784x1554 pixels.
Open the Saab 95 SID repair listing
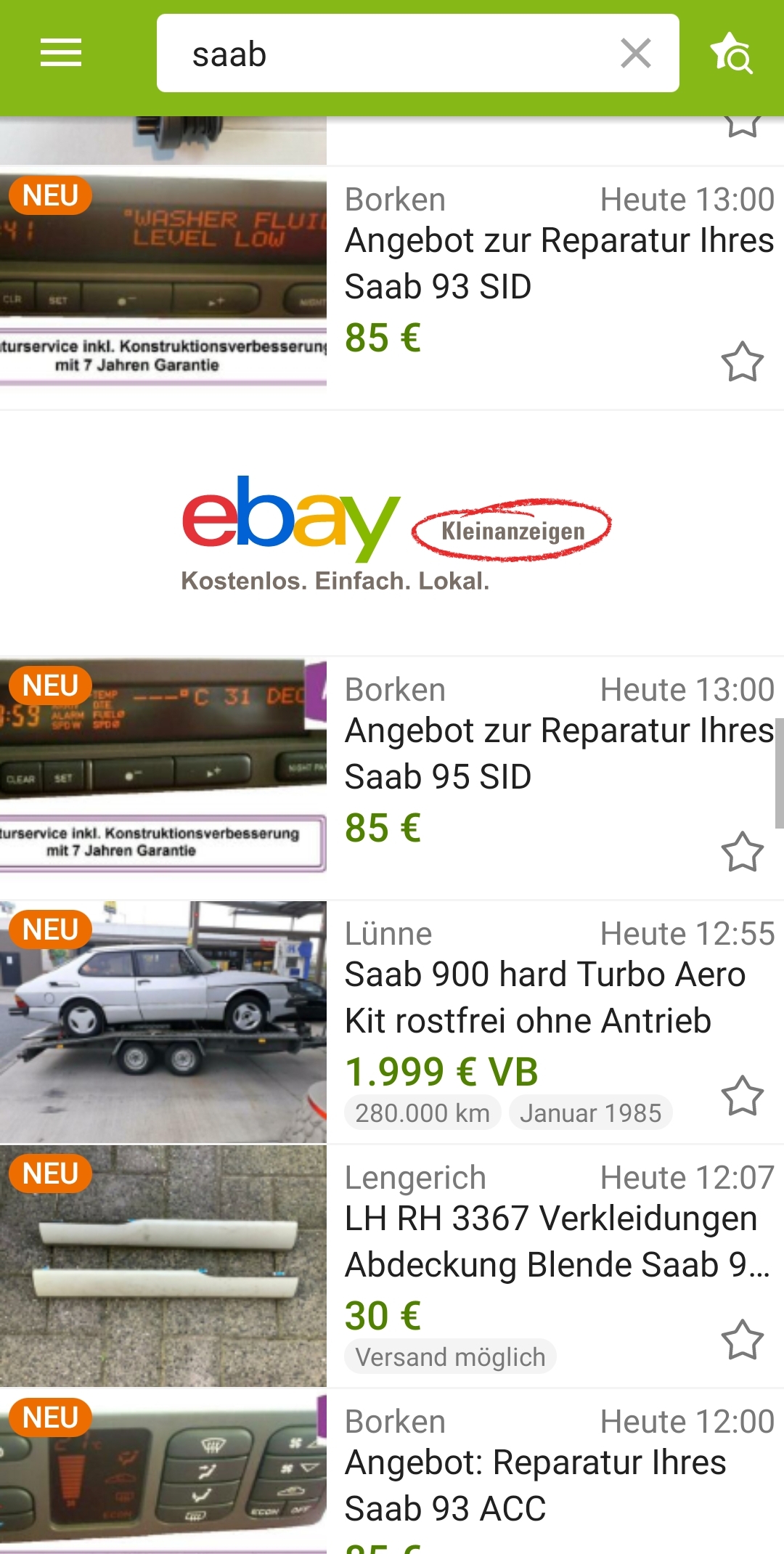click(x=392, y=778)
